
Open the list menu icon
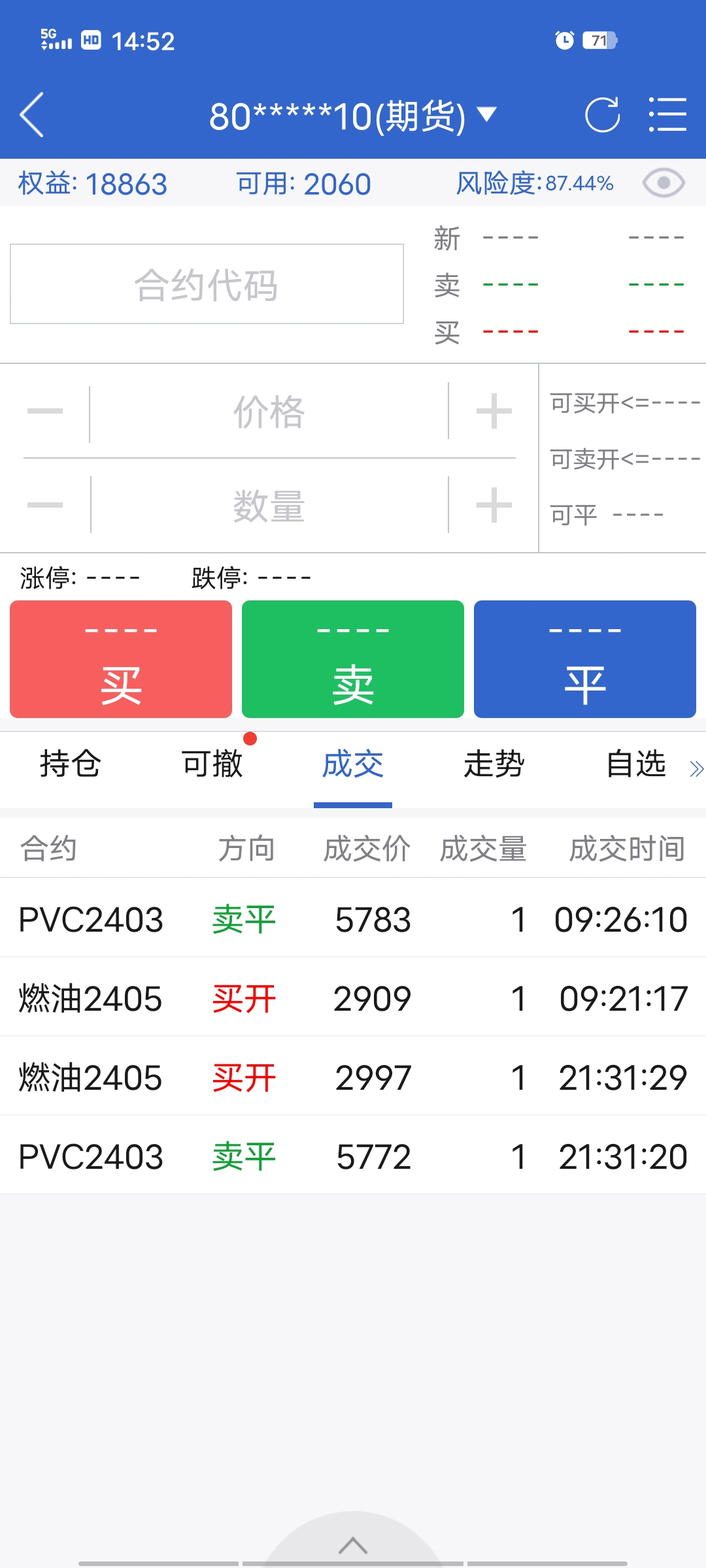click(x=667, y=115)
